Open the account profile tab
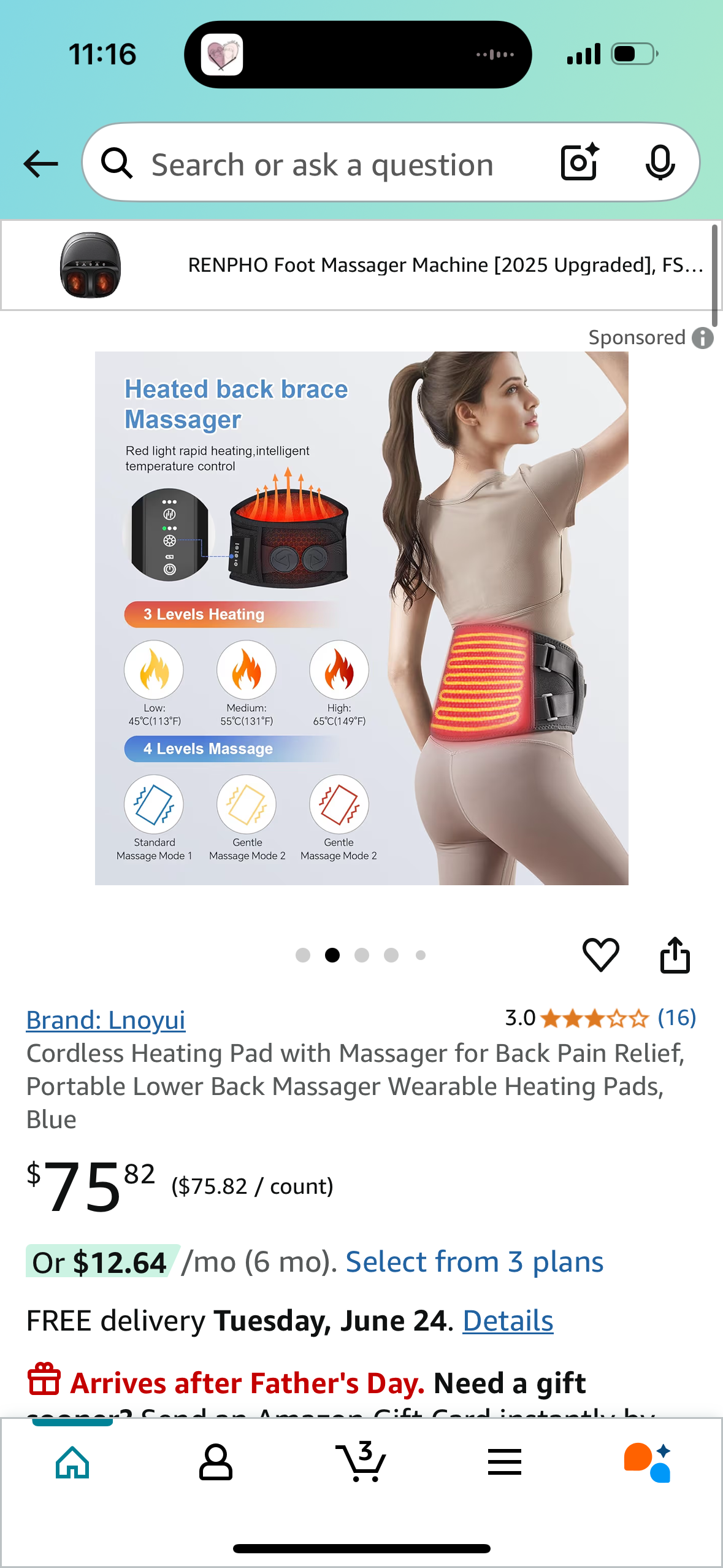The height and width of the screenshot is (1568, 723). click(216, 1462)
